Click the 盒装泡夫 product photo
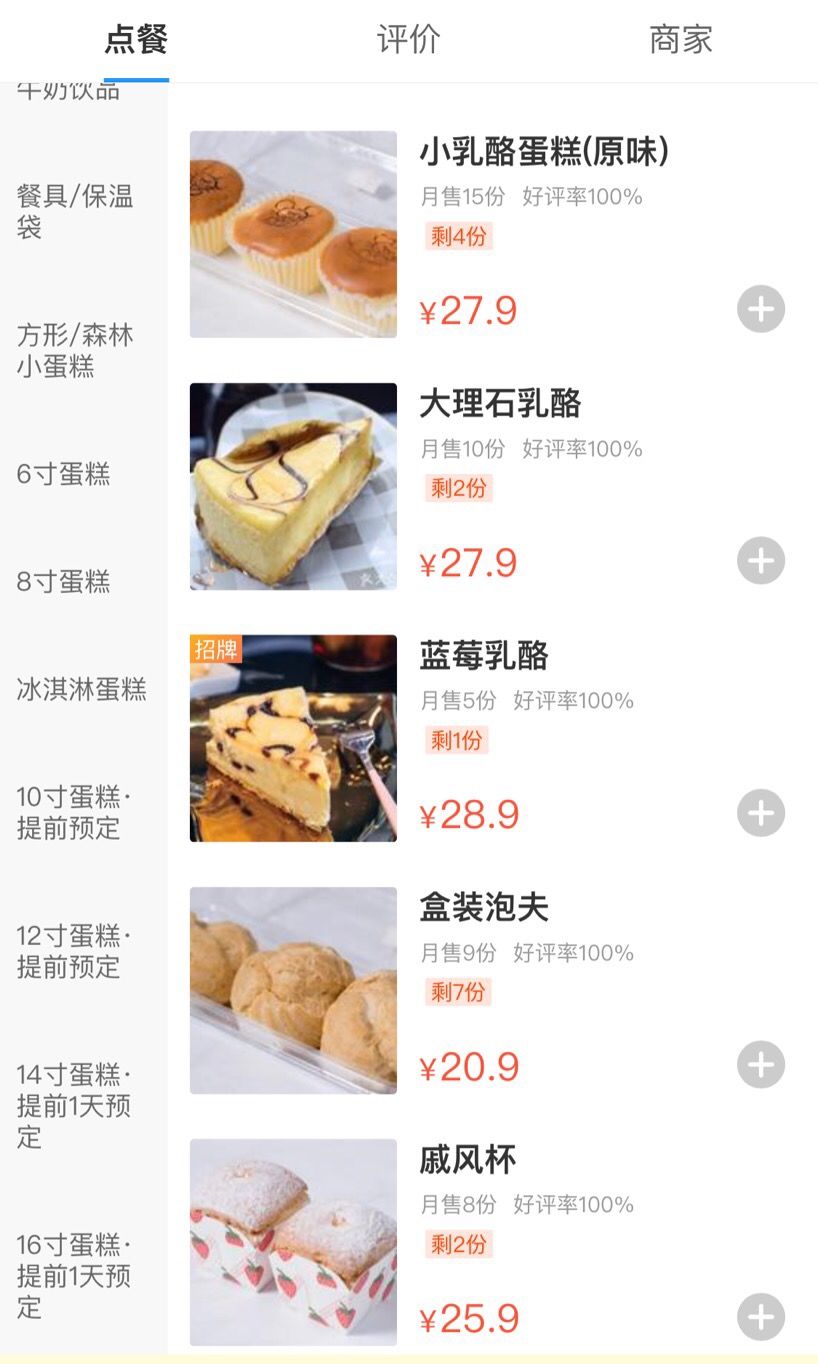 pyautogui.click(x=293, y=990)
